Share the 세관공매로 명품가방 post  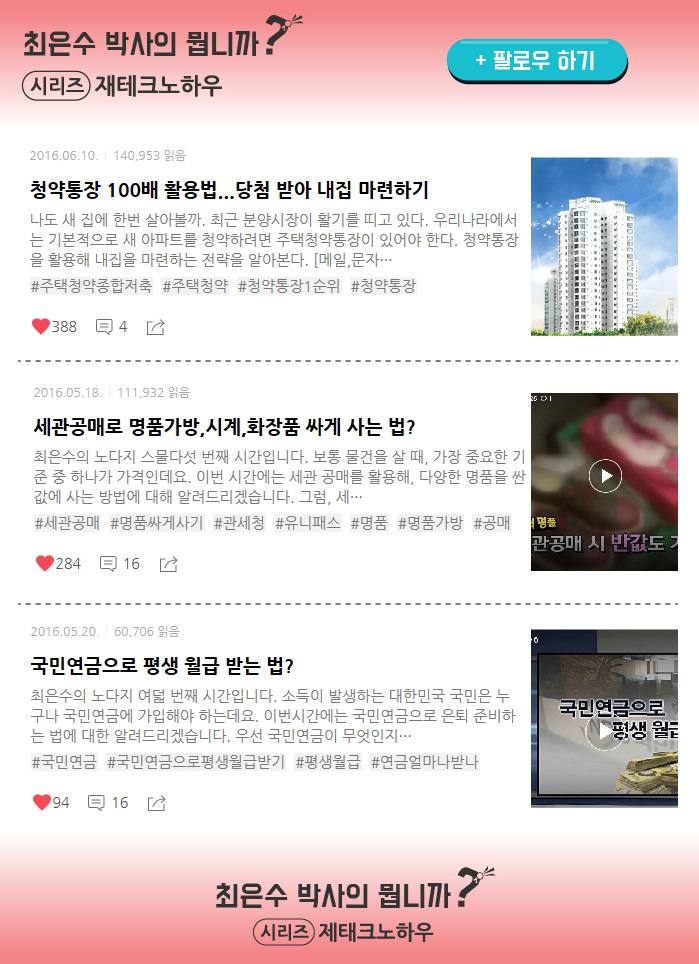[168, 564]
